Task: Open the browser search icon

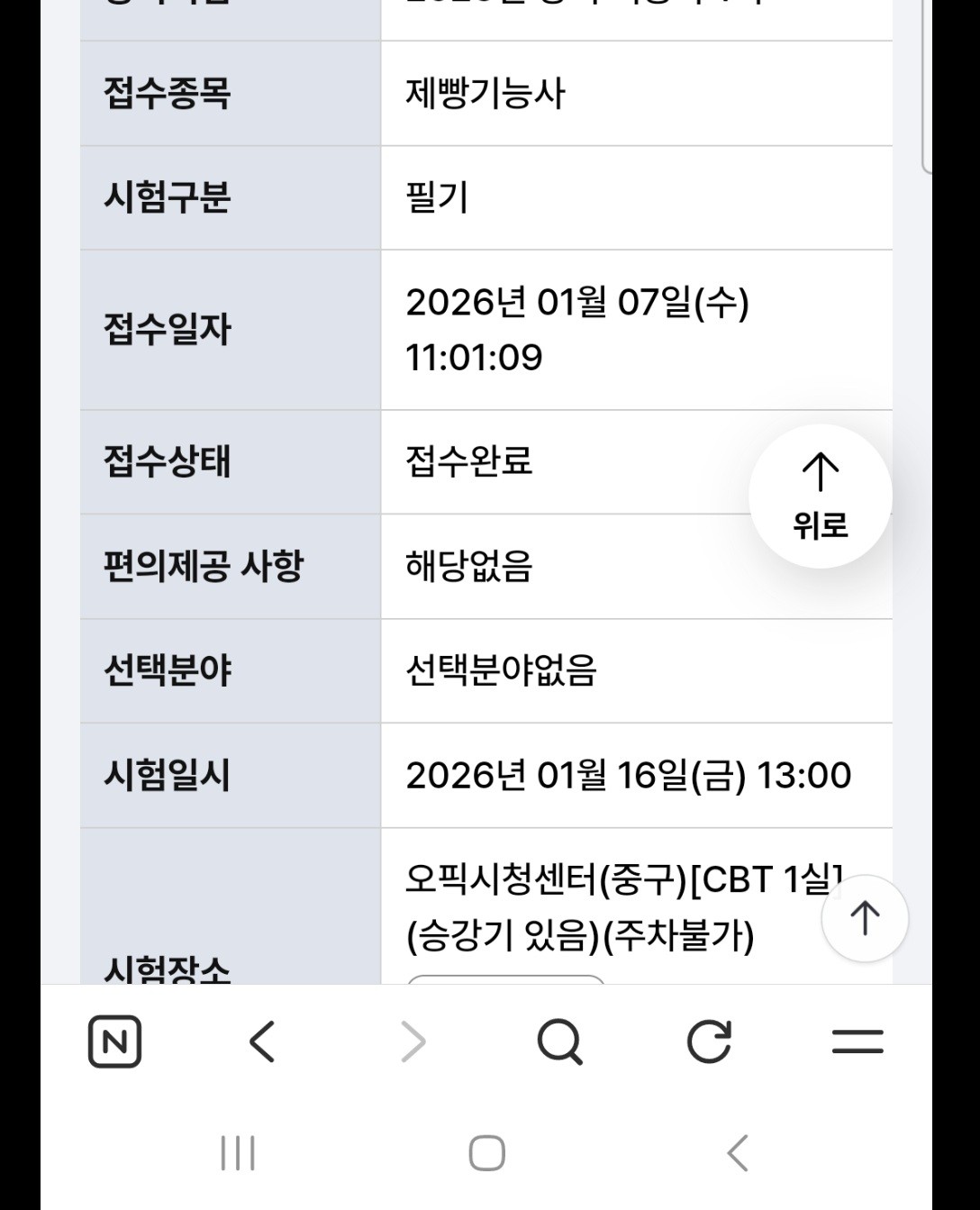Action: pyautogui.click(x=559, y=1042)
